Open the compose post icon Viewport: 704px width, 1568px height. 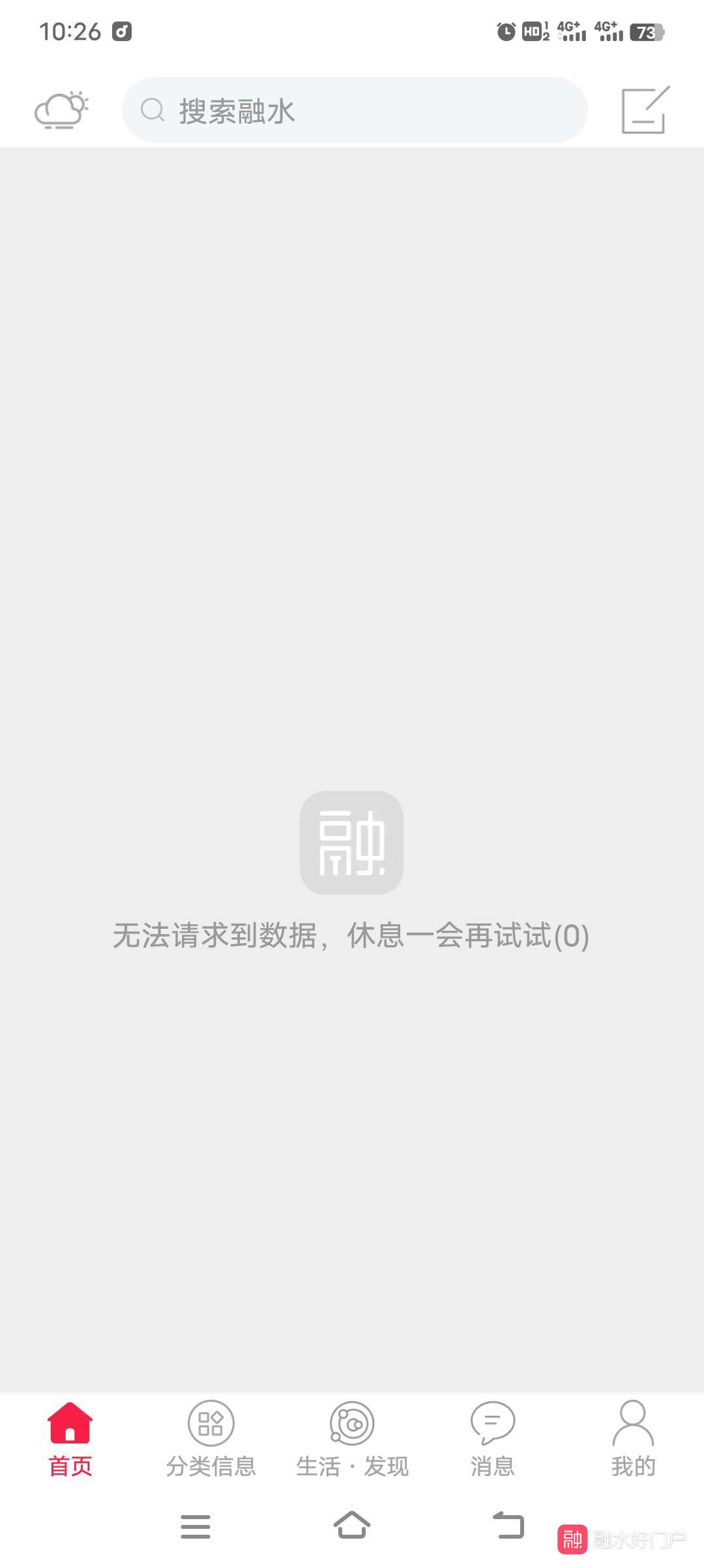click(x=645, y=110)
